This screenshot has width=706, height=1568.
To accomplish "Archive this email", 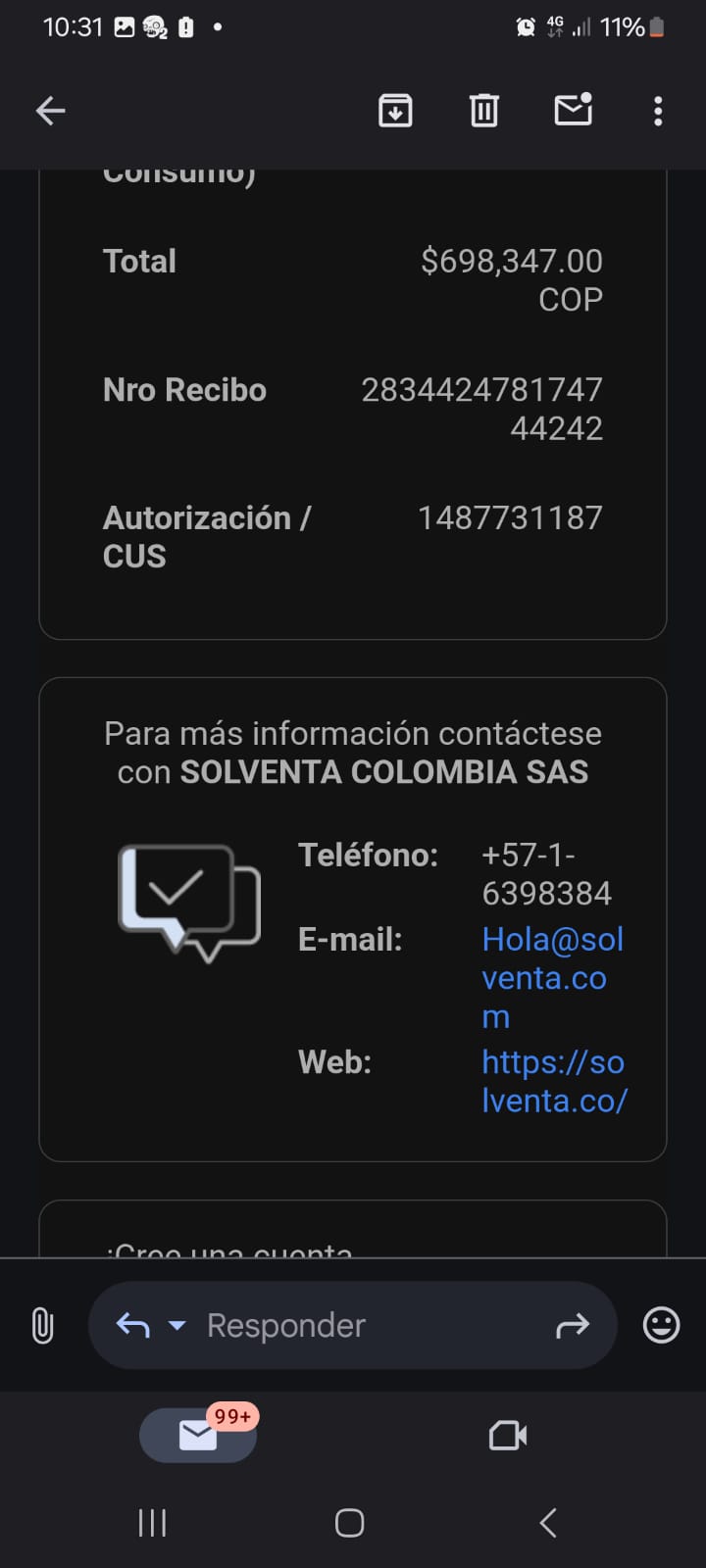I will [x=395, y=111].
